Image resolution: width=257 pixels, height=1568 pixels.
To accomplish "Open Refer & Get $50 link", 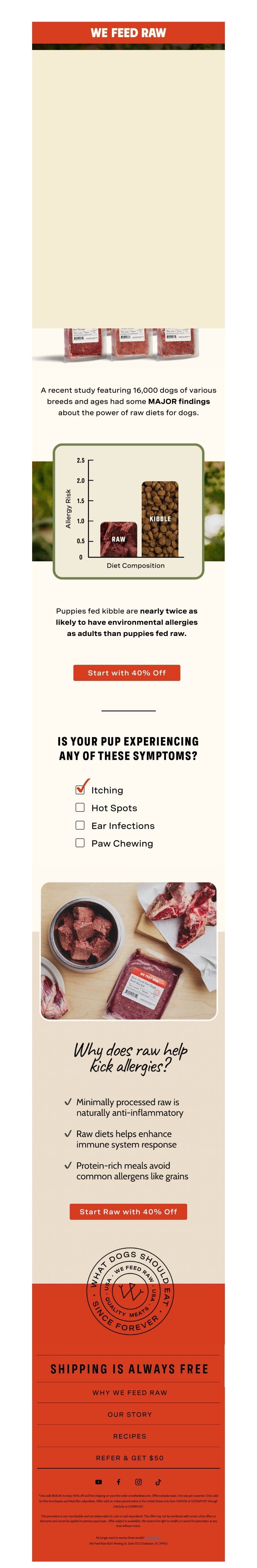I will point(129,1458).
